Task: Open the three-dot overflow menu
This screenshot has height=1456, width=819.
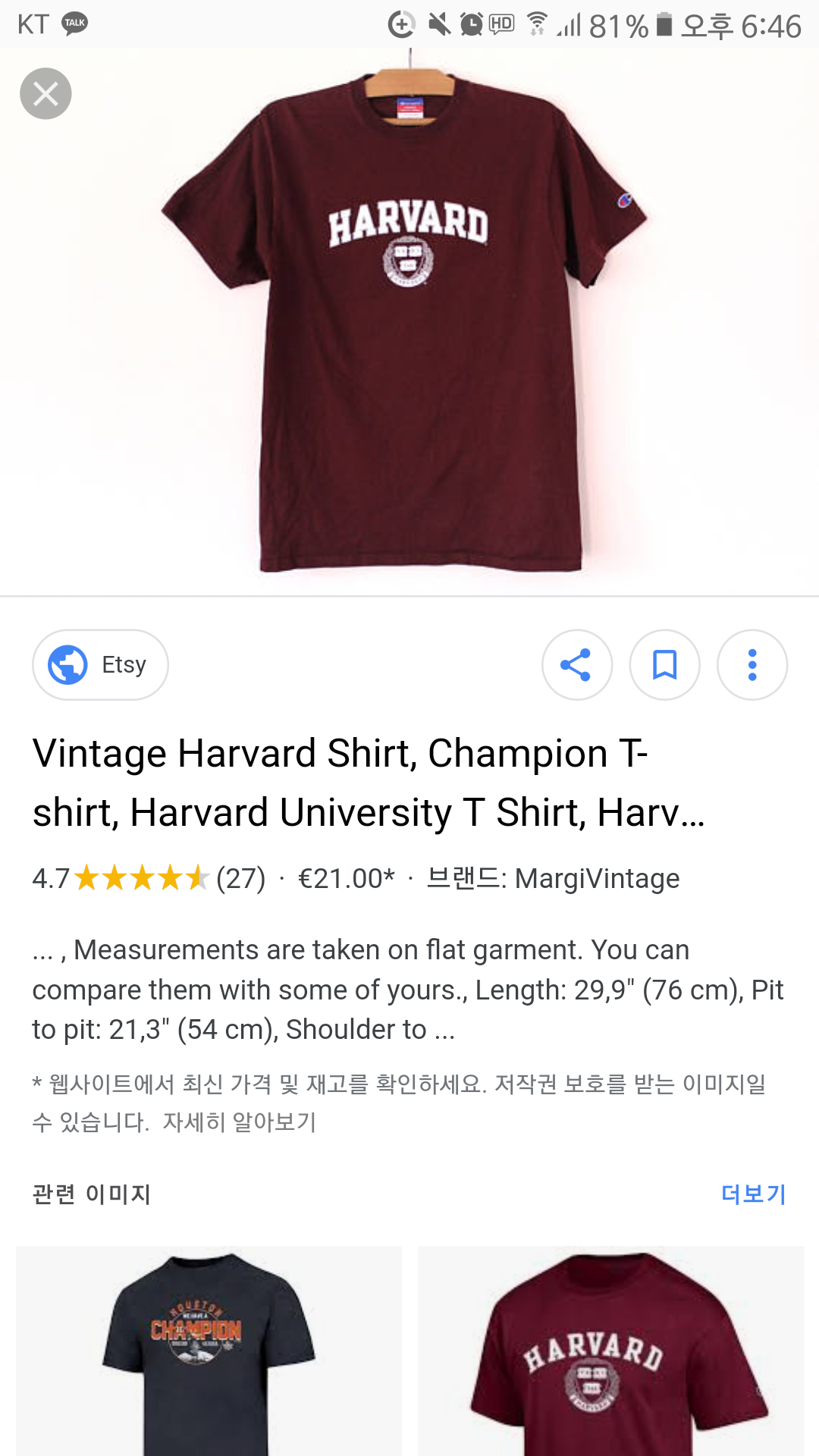Action: point(752,665)
